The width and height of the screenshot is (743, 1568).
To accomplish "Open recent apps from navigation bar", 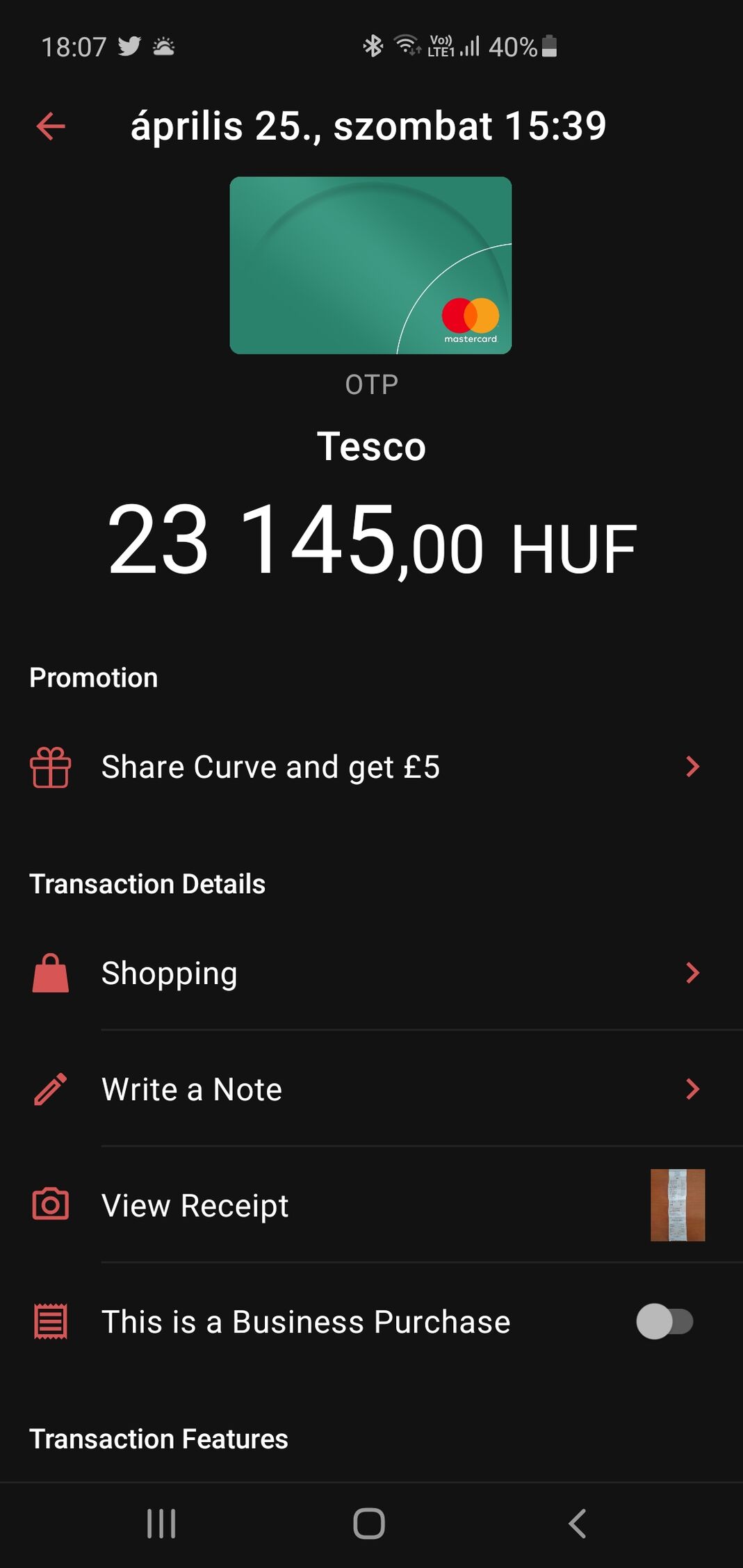I will coord(161,1524).
